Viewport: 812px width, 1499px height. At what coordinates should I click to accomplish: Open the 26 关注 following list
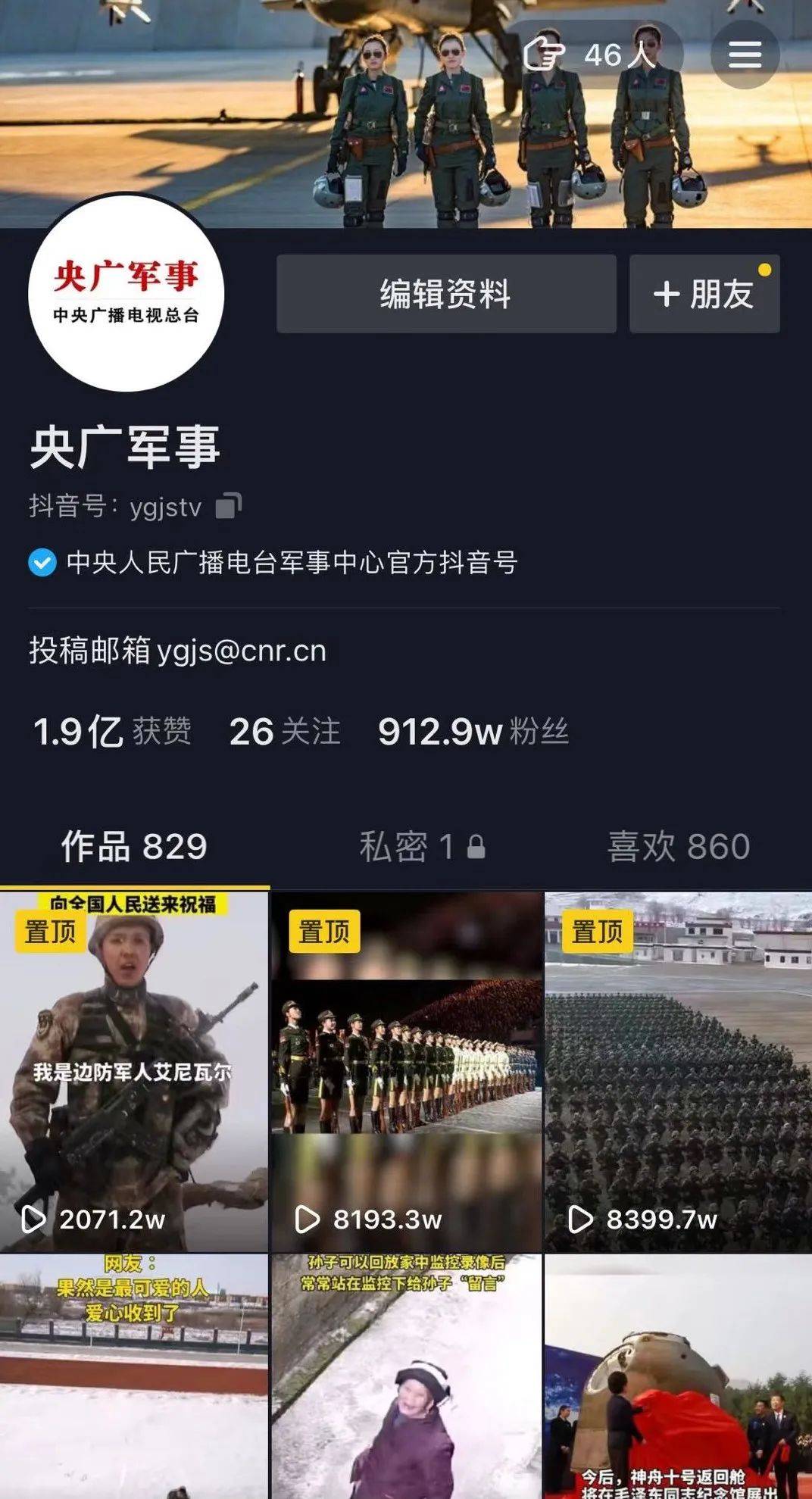click(284, 732)
